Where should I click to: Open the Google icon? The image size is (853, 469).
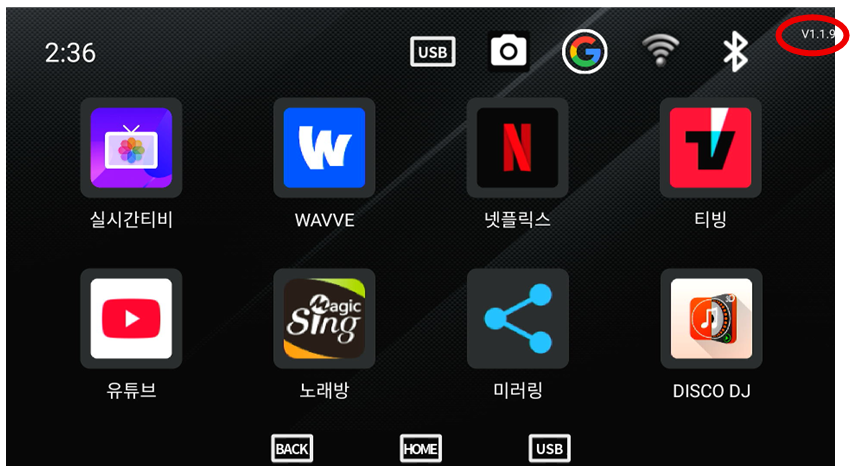point(585,52)
